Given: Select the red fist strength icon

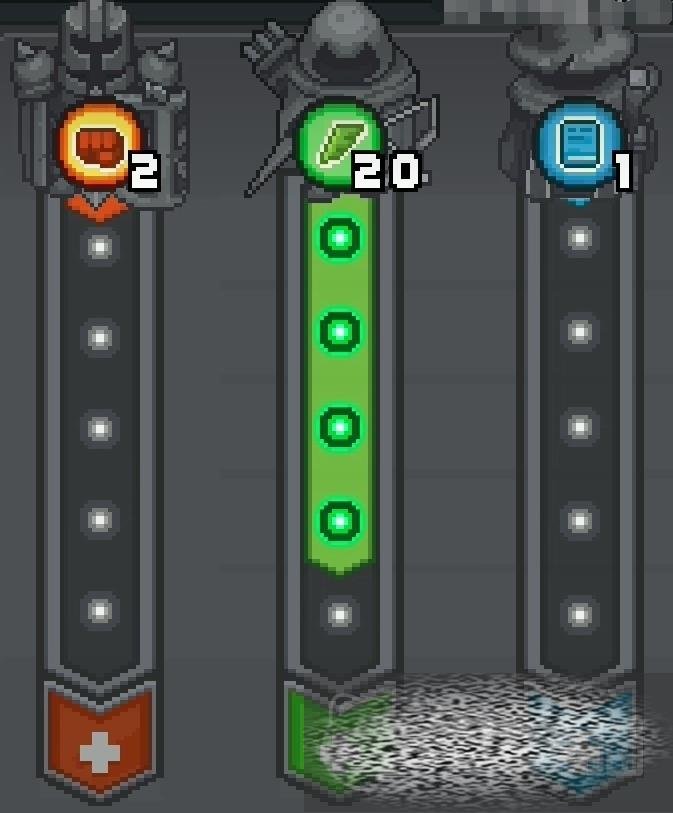Looking at the screenshot, I should coord(99,145).
